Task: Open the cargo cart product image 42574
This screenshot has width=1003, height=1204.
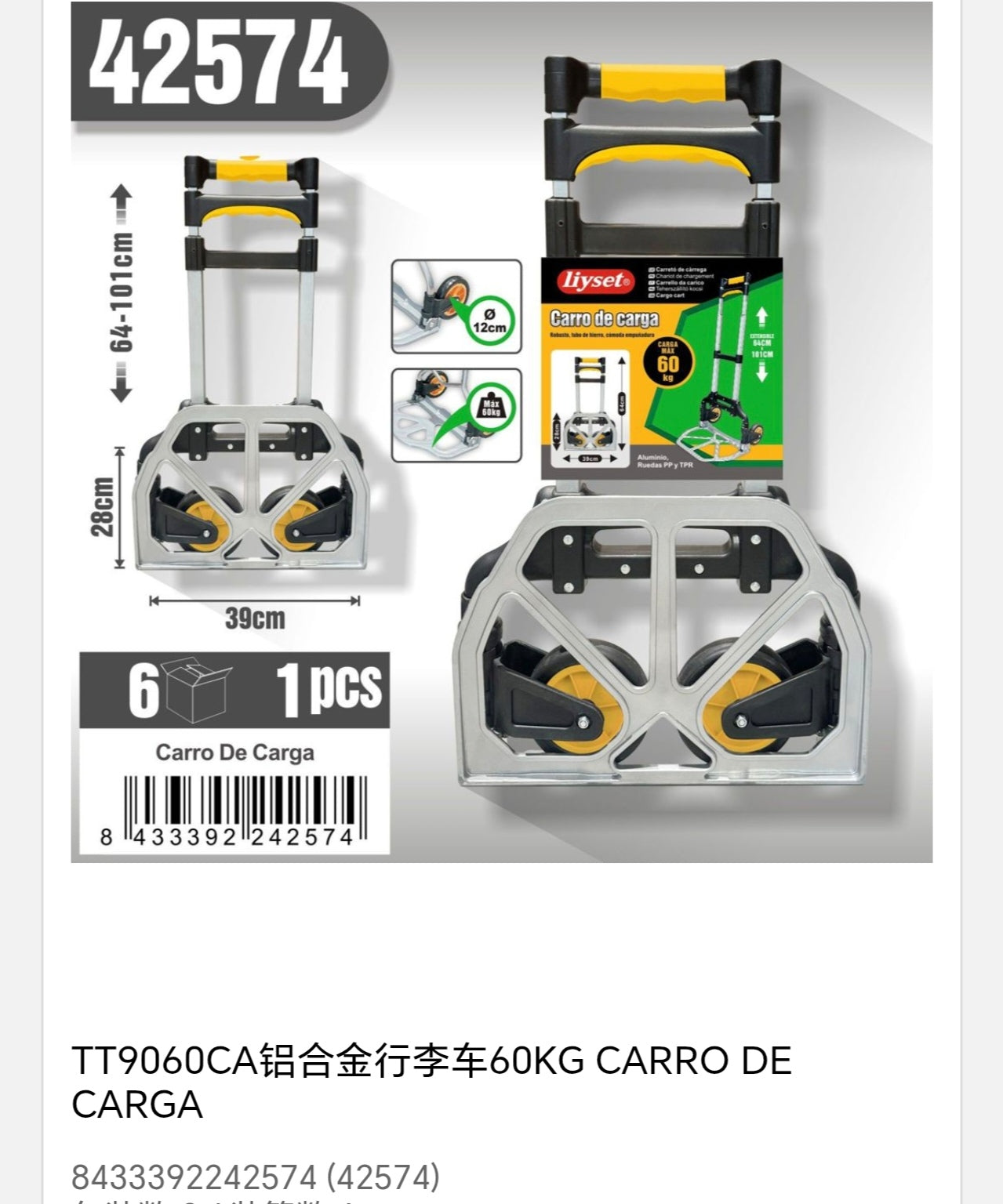Action: click(x=502, y=432)
